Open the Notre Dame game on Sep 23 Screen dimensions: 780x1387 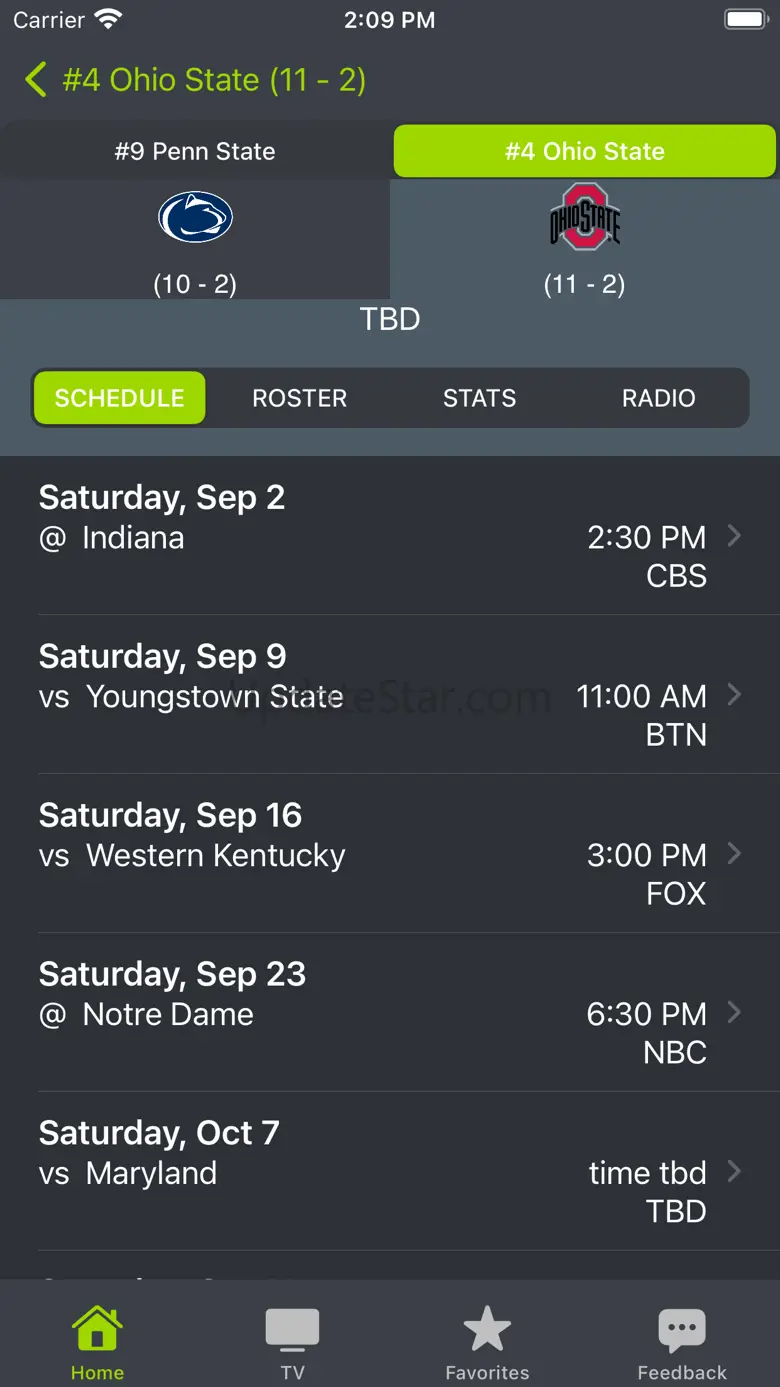(x=390, y=1013)
